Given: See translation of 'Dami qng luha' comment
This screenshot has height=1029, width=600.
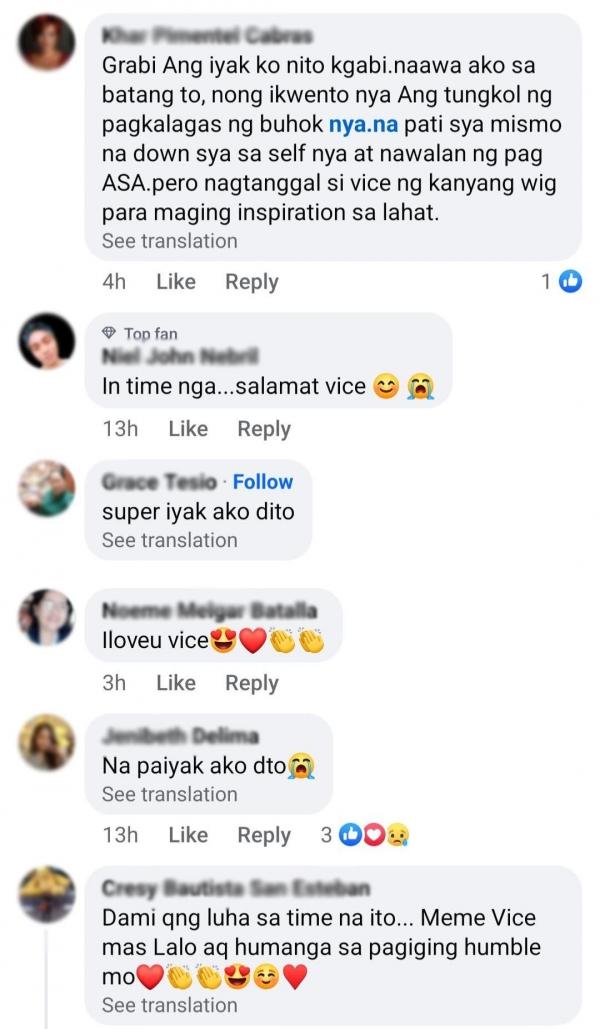Looking at the screenshot, I should (x=169, y=1005).
